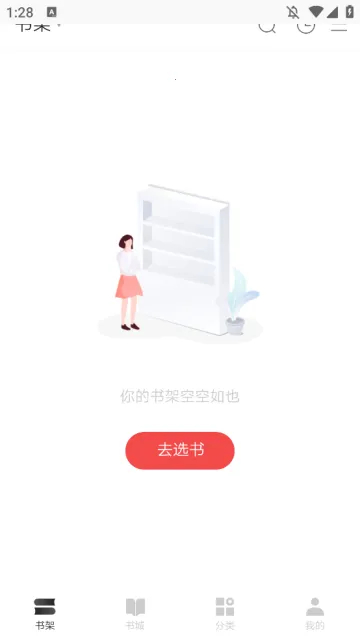The height and width of the screenshot is (640, 360).
Task: Switch to the 书城 tab
Action: pyautogui.click(x=135, y=614)
